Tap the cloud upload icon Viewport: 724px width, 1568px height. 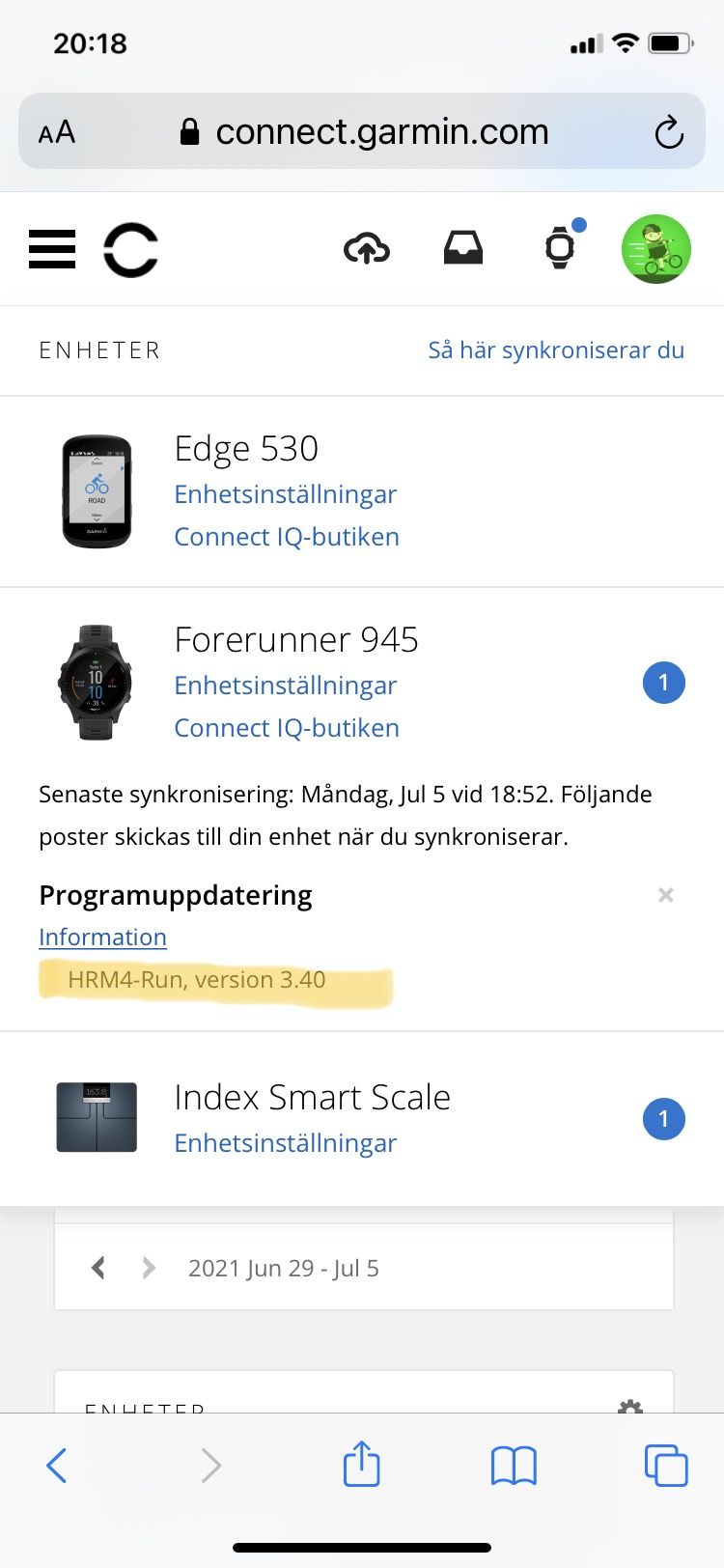[367, 249]
